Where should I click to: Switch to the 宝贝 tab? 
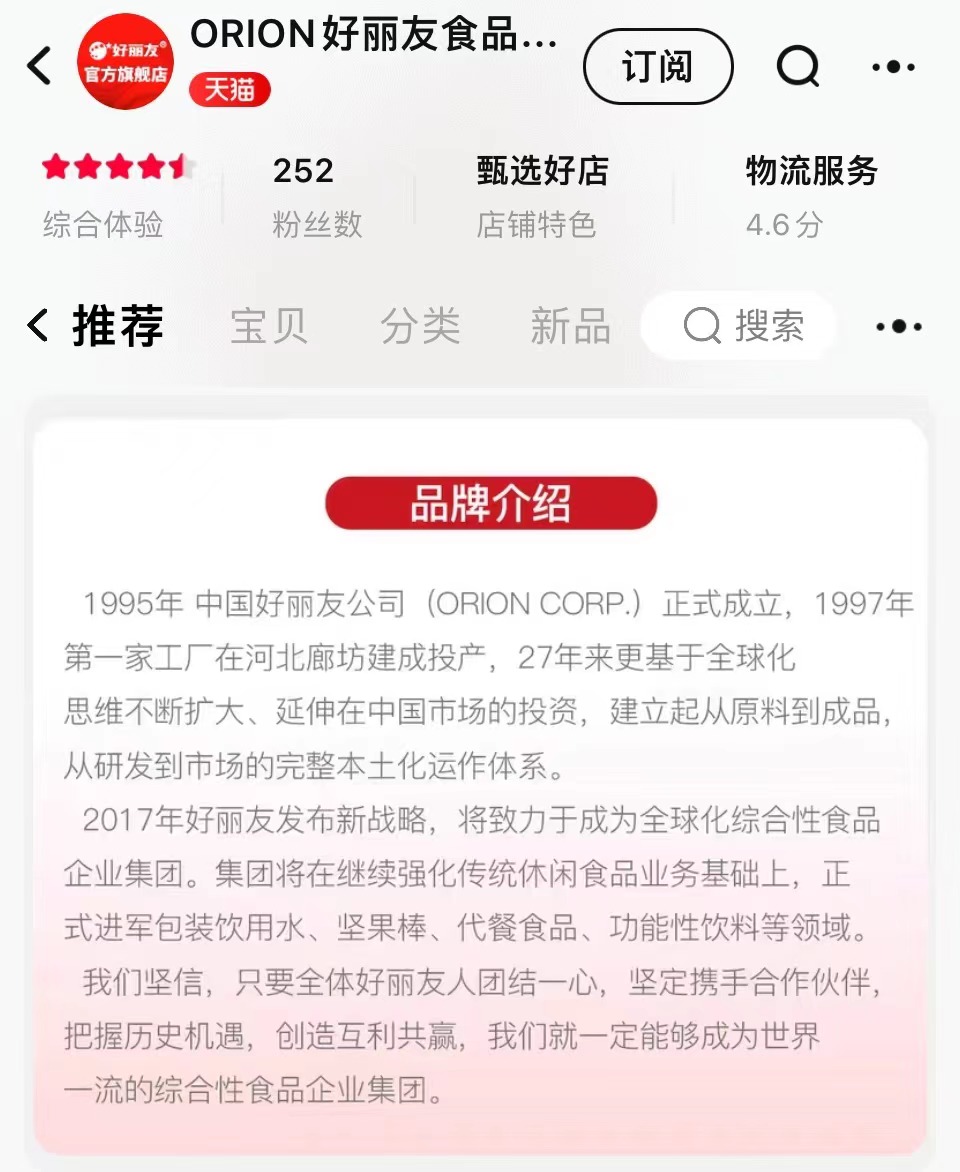click(x=268, y=326)
